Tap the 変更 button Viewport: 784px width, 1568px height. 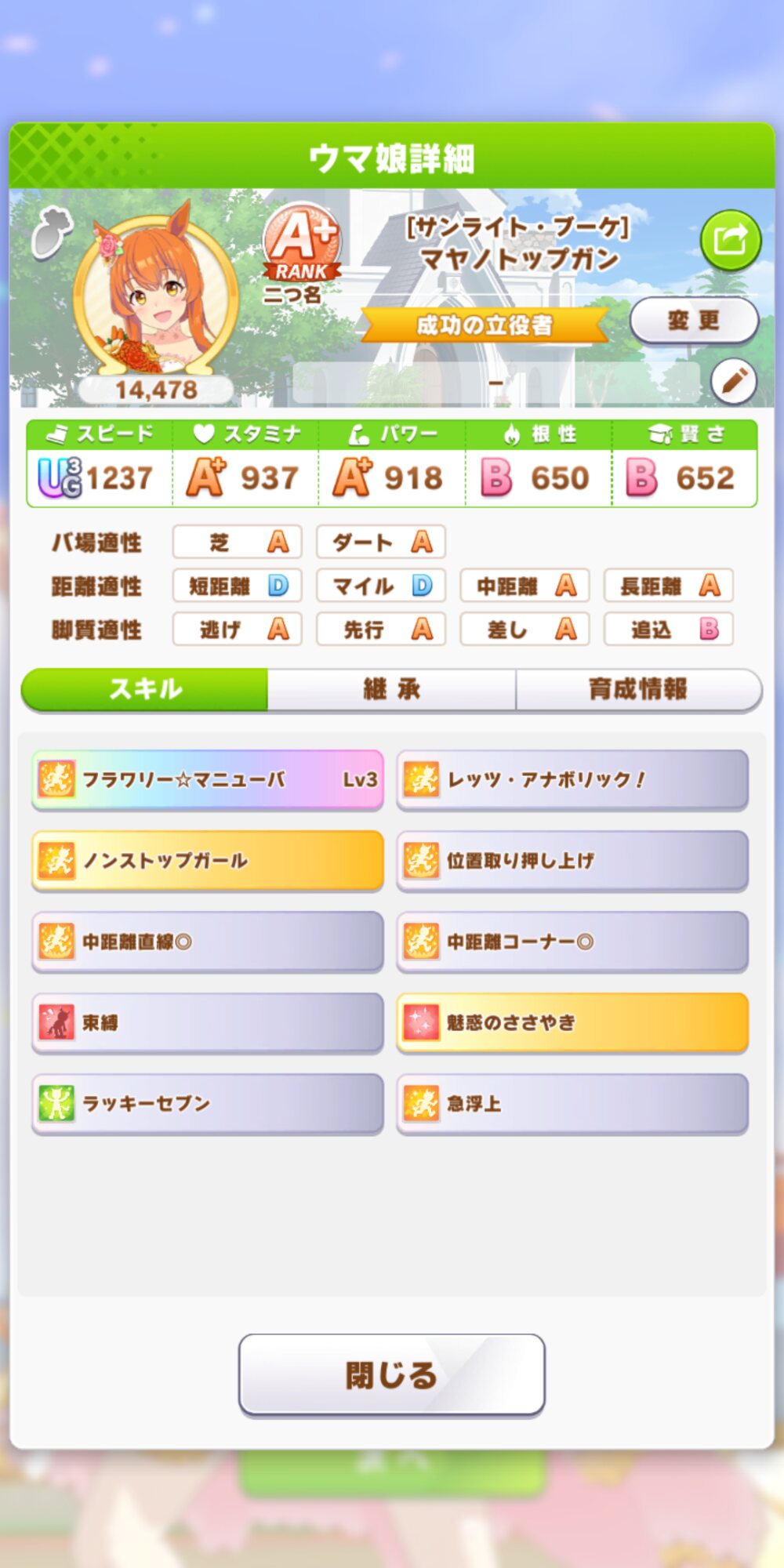click(x=694, y=320)
